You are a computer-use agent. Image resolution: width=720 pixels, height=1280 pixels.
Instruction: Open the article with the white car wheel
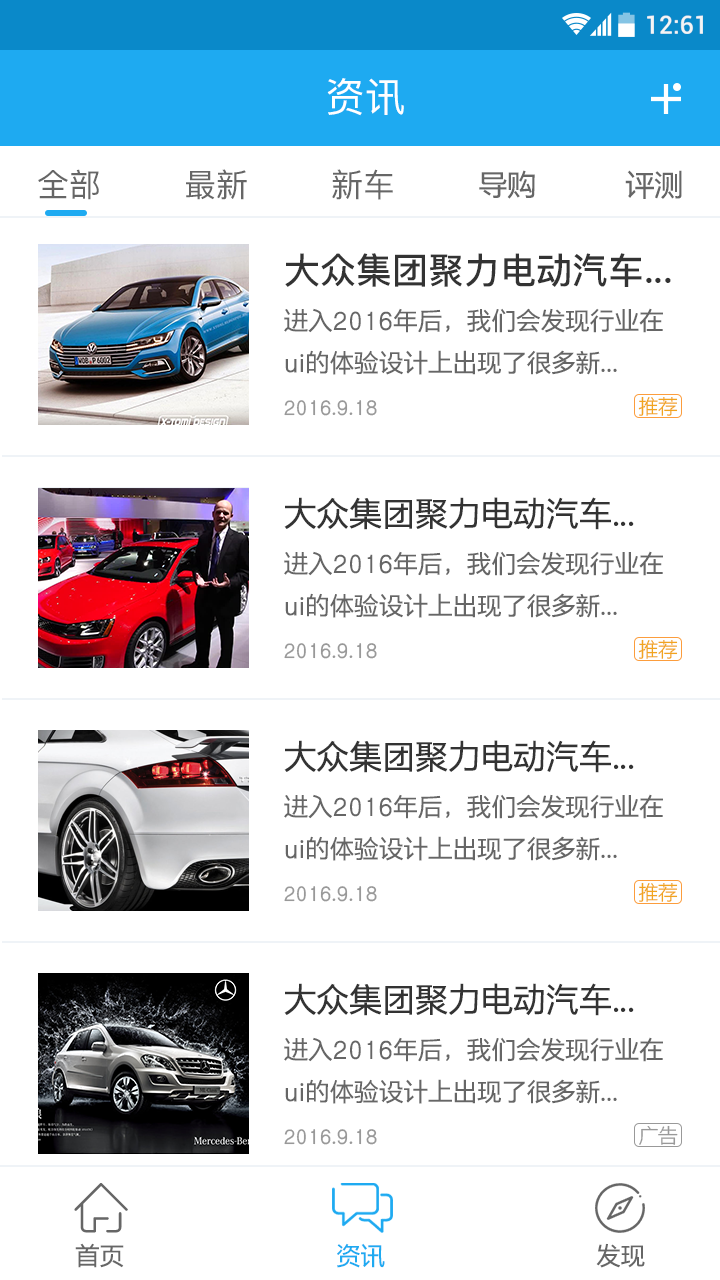point(360,821)
